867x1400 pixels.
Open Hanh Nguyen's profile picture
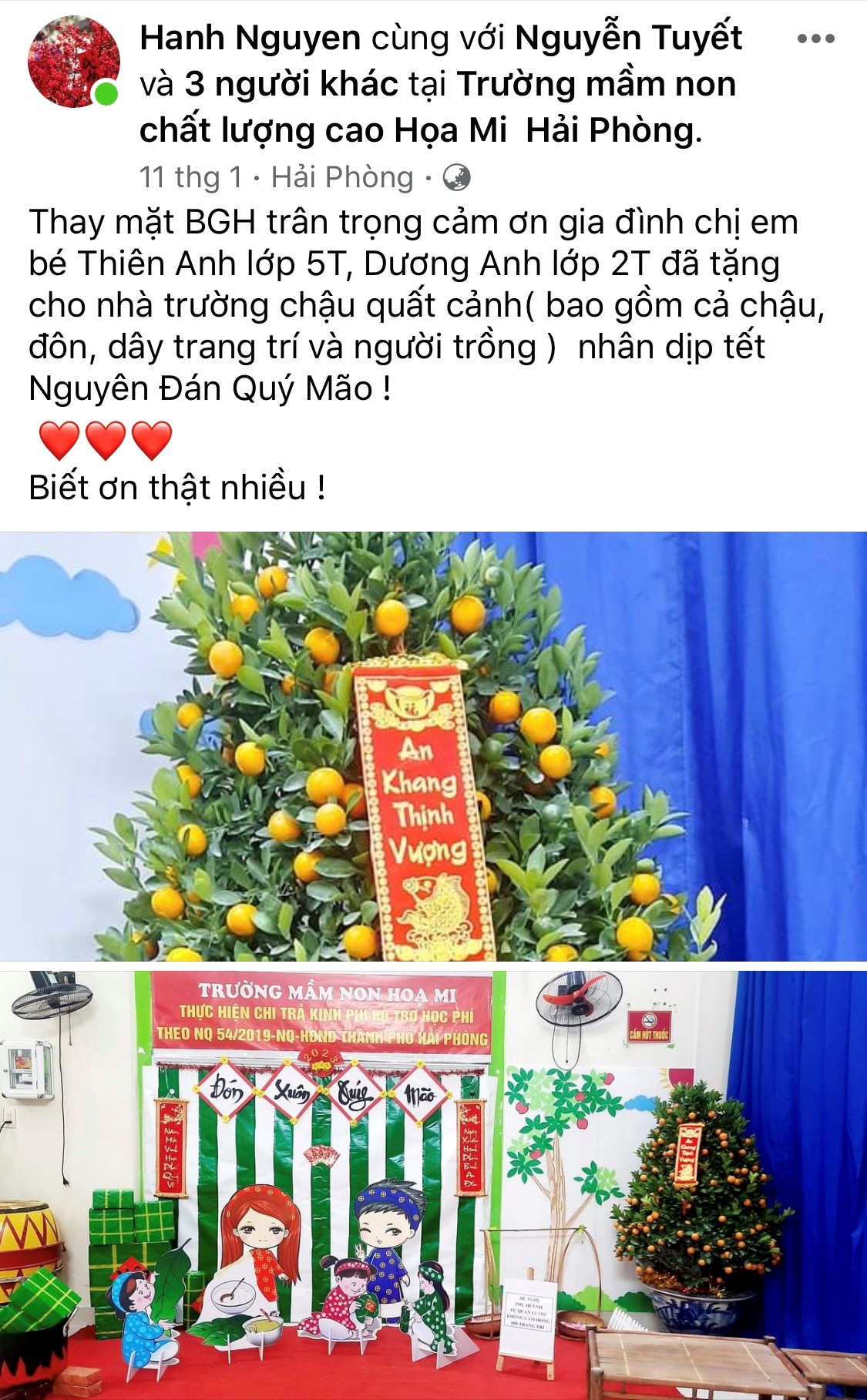[74, 62]
